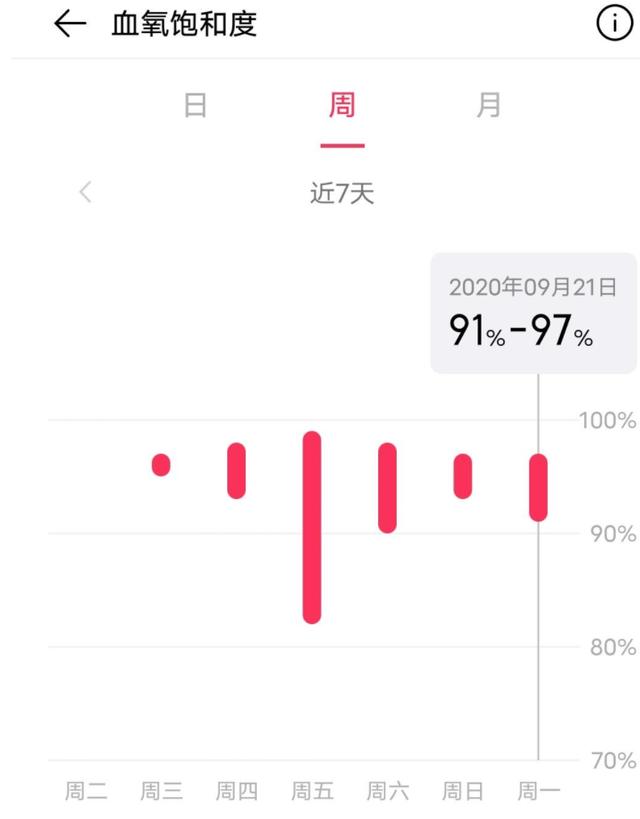Open the info icon in the header
The width and height of the screenshot is (640, 819).
[613, 24]
